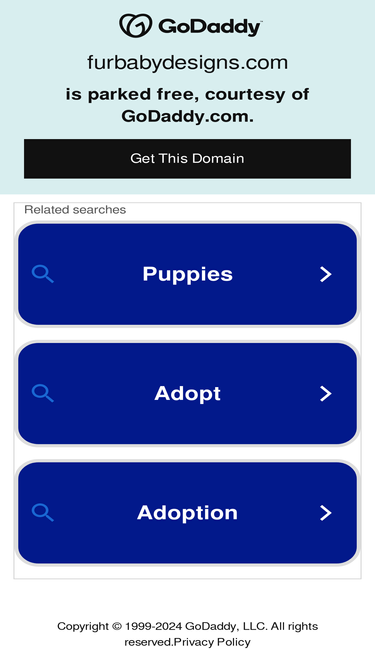The width and height of the screenshot is (375, 667).
Task: Open the Puppies related search
Action: [188, 274]
